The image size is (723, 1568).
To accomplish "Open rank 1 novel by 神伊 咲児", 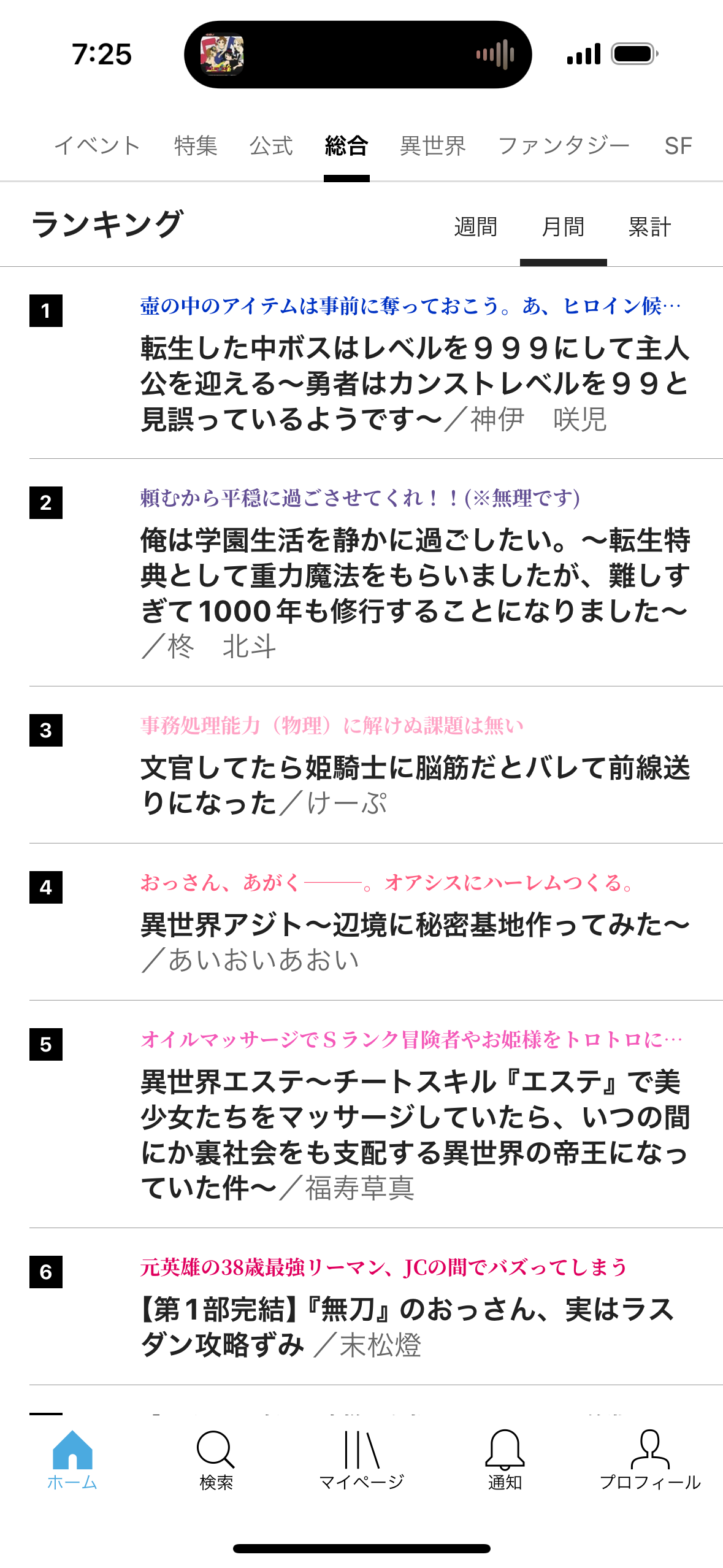I will tap(414, 383).
